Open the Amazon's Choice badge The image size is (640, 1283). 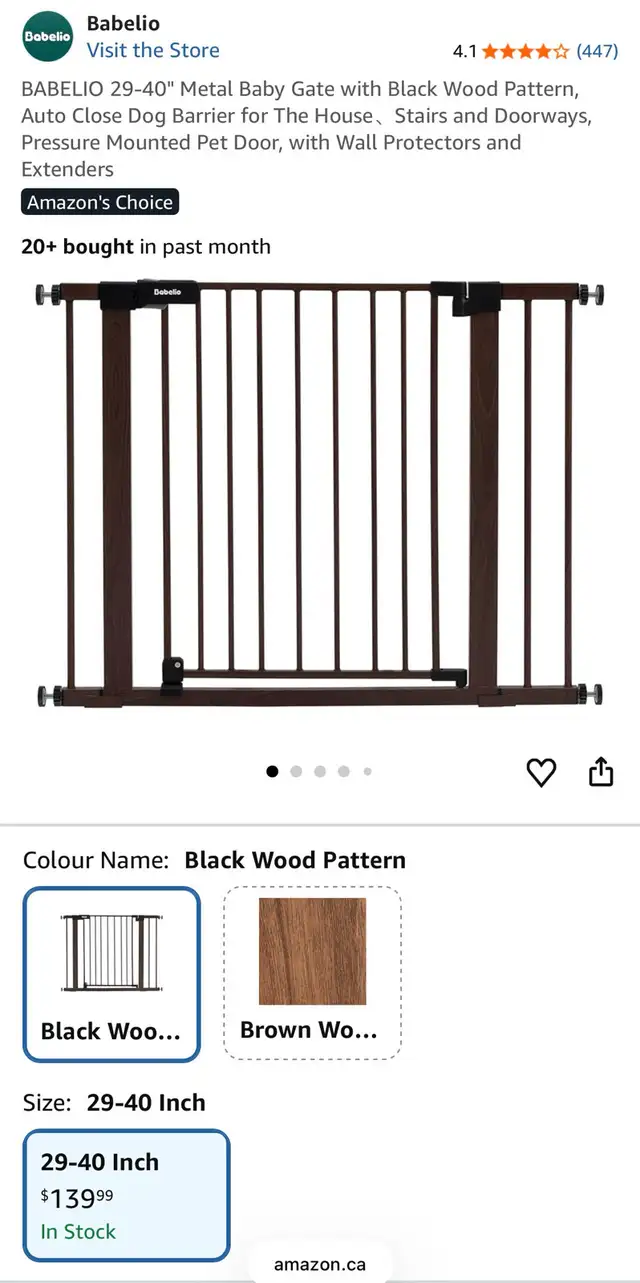[100, 202]
